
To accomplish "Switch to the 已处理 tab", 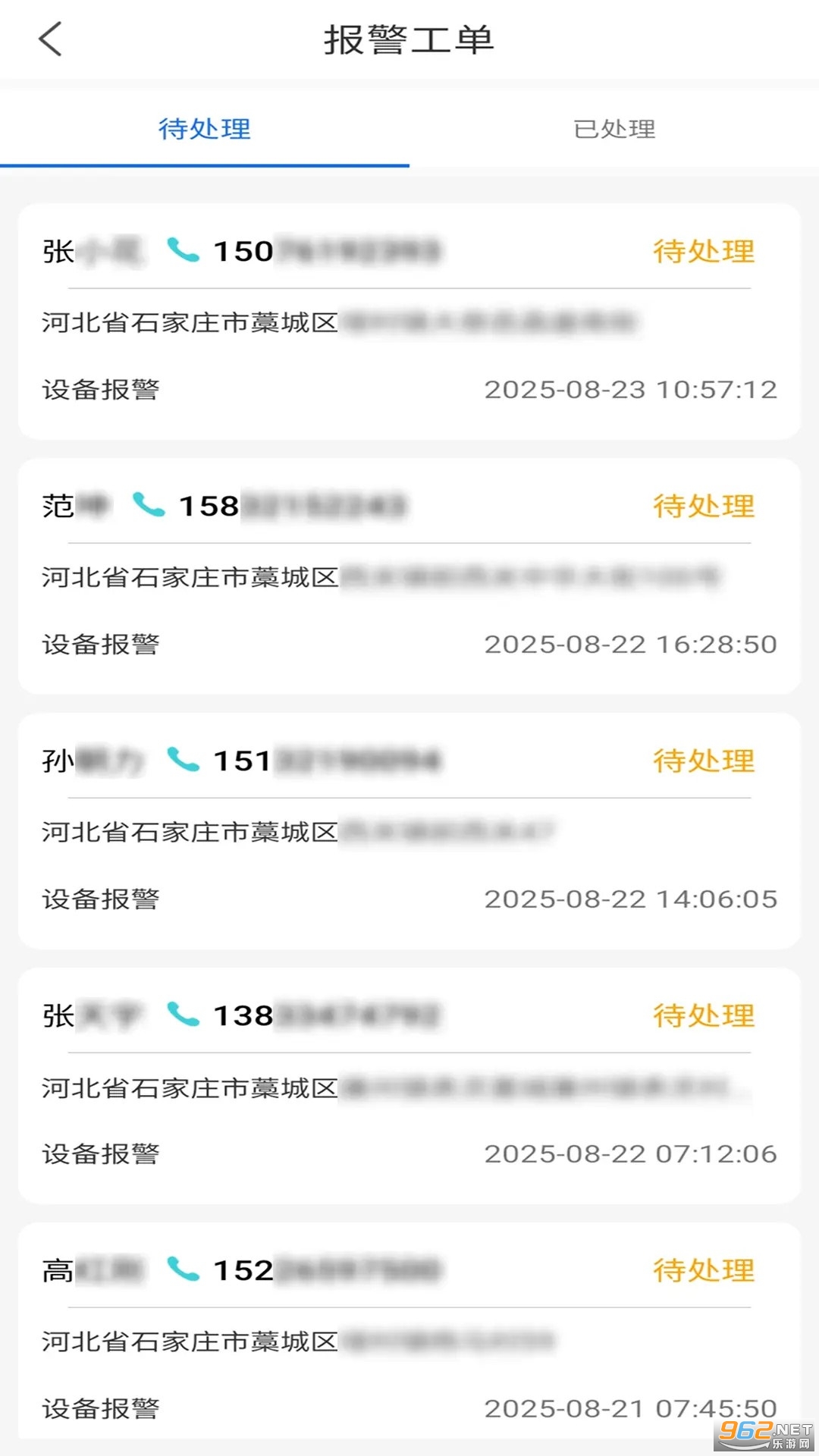I will tap(614, 129).
